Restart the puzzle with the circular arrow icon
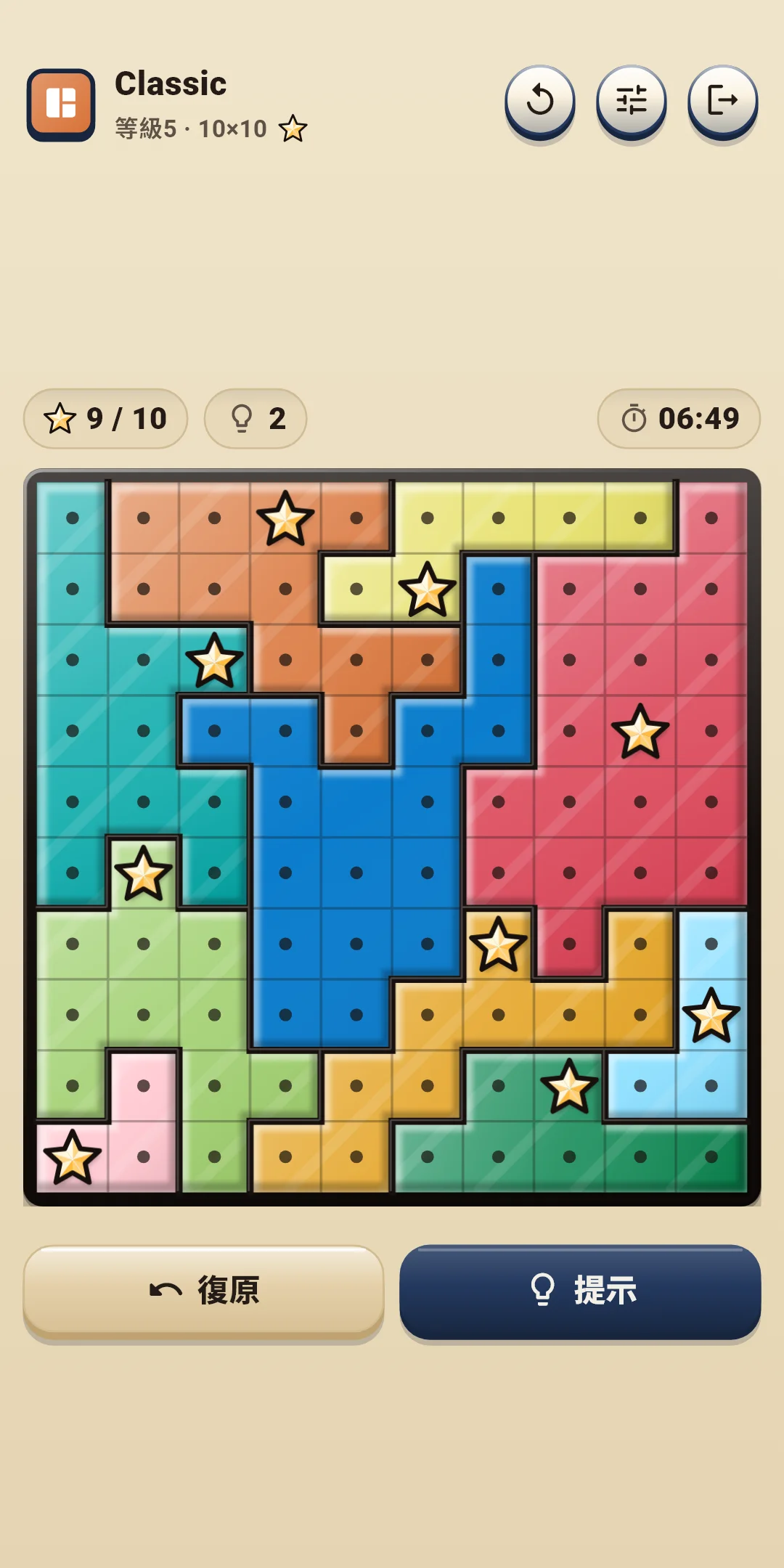This screenshot has height=1568, width=784. tap(540, 100)
